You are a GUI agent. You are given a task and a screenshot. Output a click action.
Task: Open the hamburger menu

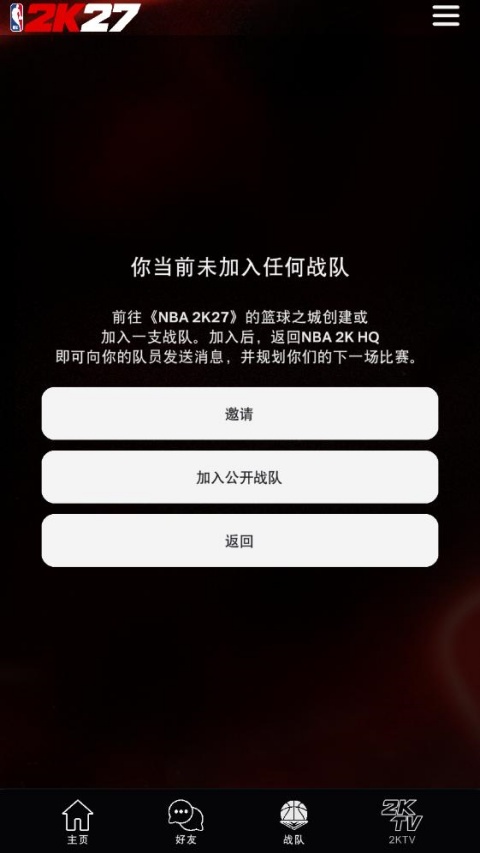tap(446, 16)
